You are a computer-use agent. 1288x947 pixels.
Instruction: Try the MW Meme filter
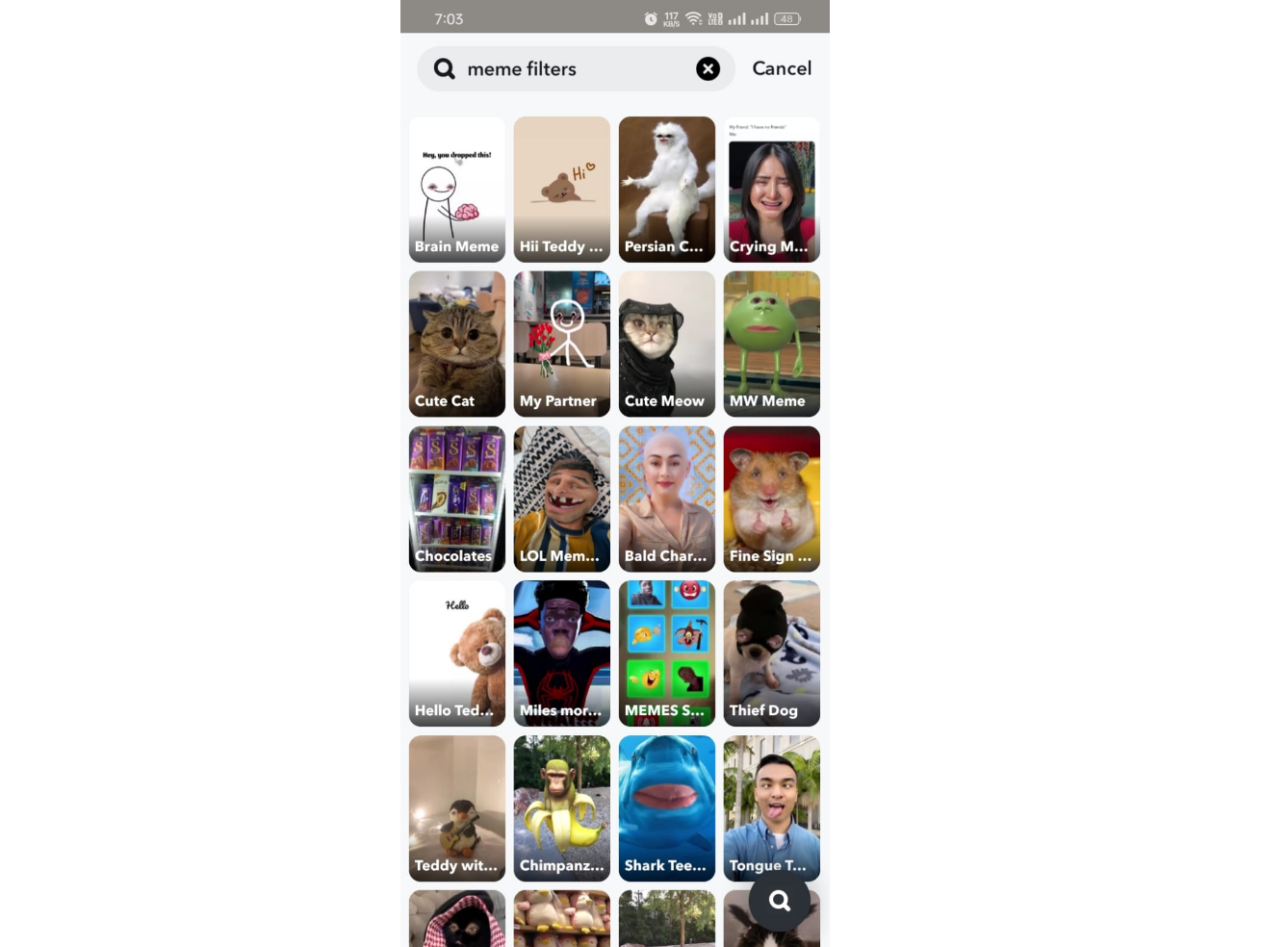[x=771, y=344]
